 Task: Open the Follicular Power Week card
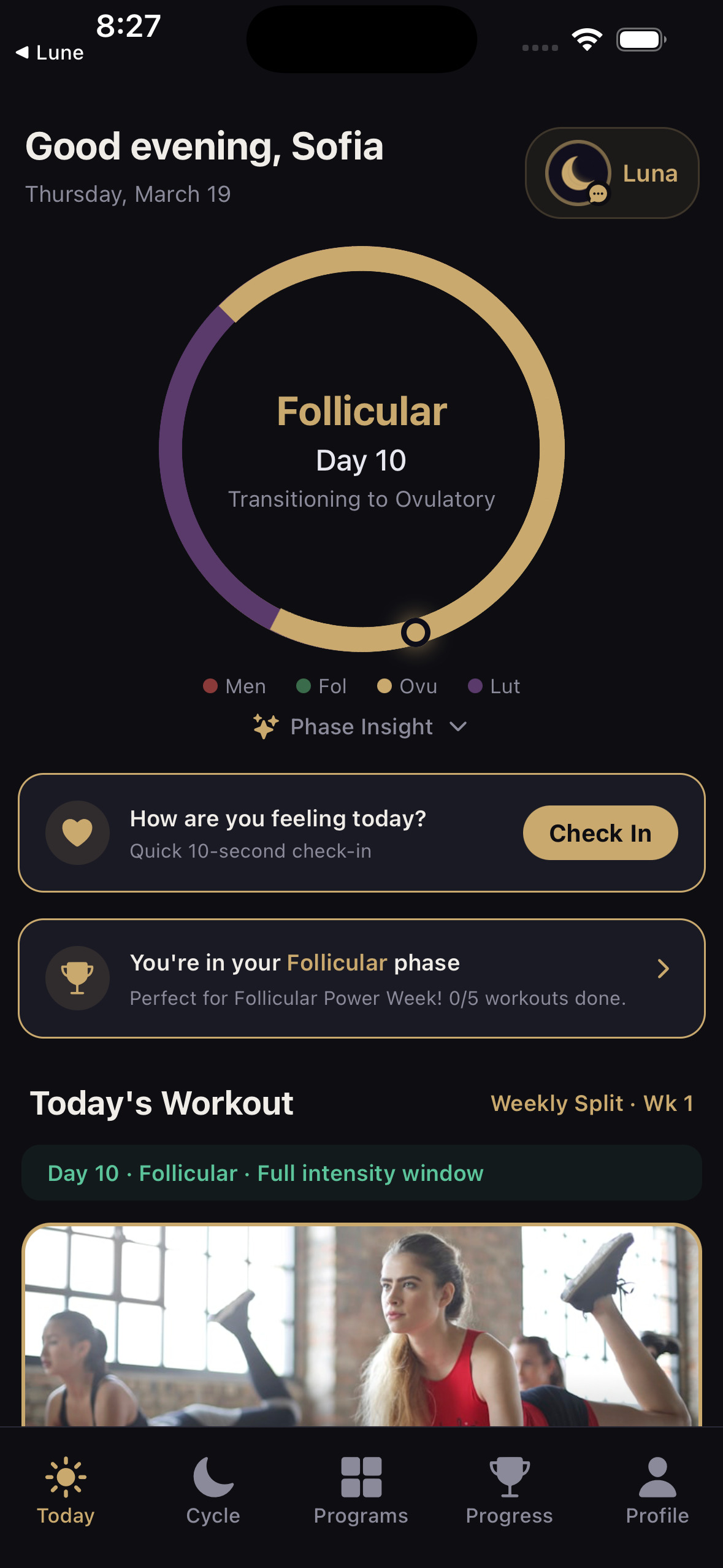pyautogui.click(x=361, y=978)
